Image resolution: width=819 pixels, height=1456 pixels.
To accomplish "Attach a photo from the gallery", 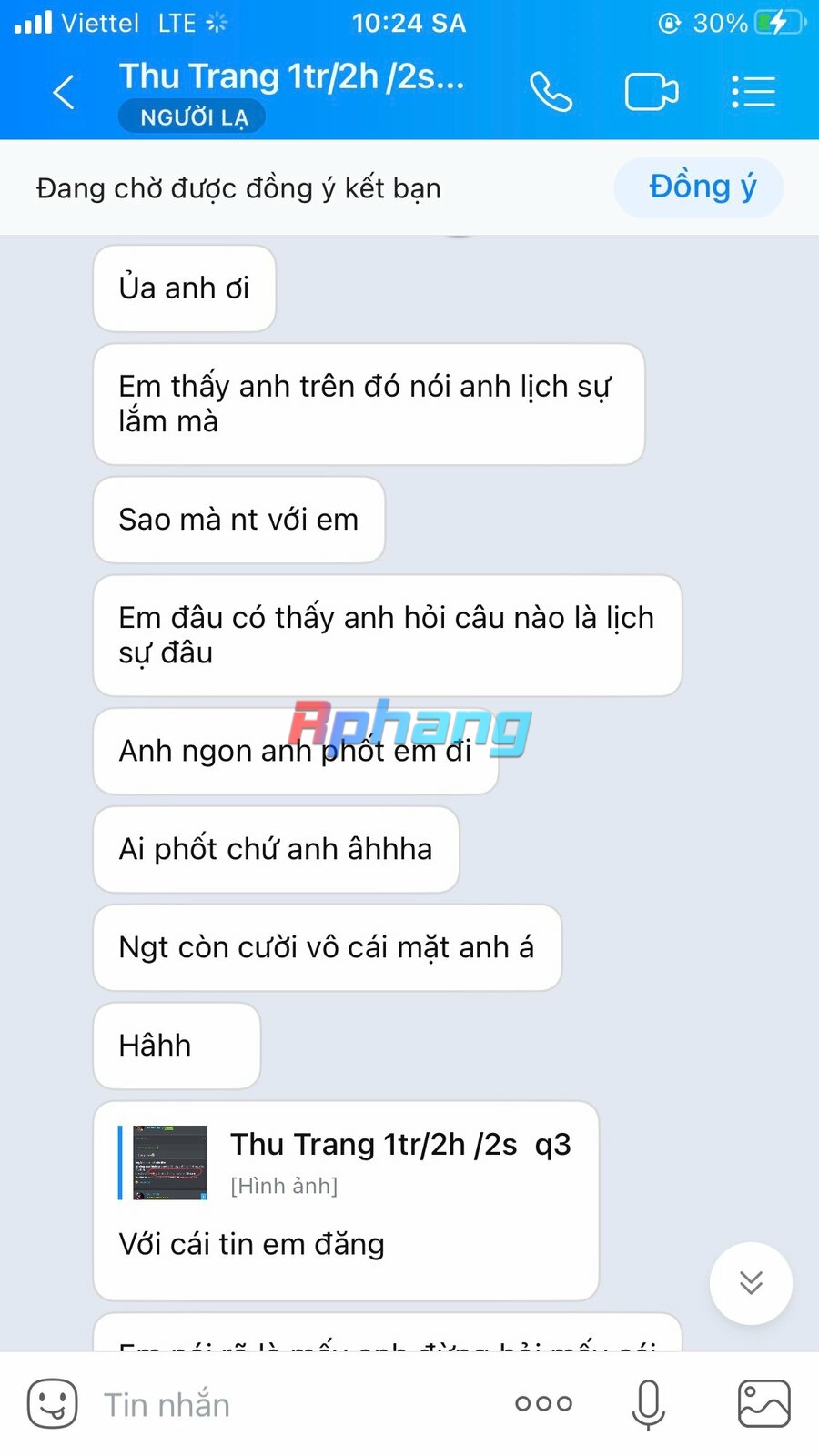I will coord(763,1403).
